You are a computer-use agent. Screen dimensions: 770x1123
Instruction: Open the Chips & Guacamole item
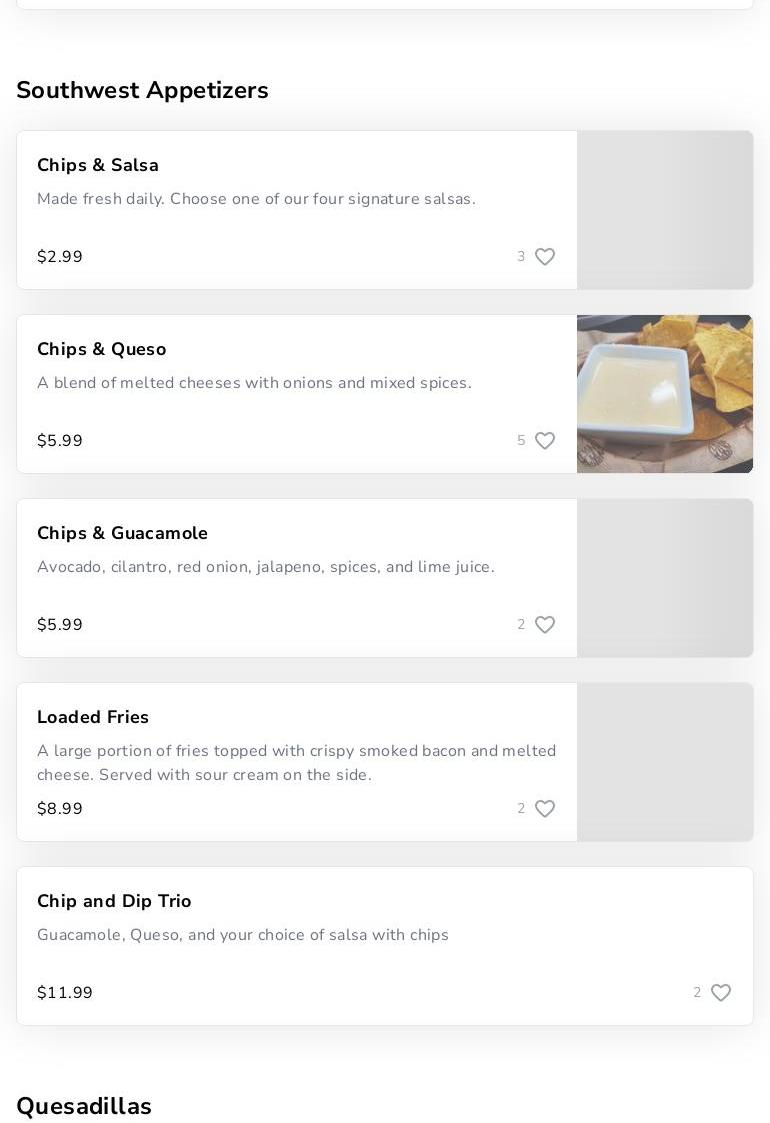click(x=122, y=533)
